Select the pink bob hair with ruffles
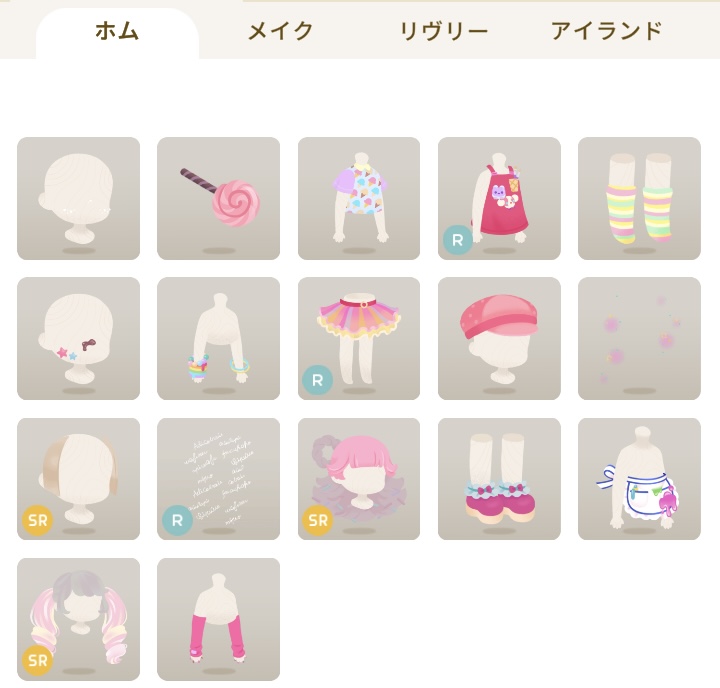 click(359, 479)
